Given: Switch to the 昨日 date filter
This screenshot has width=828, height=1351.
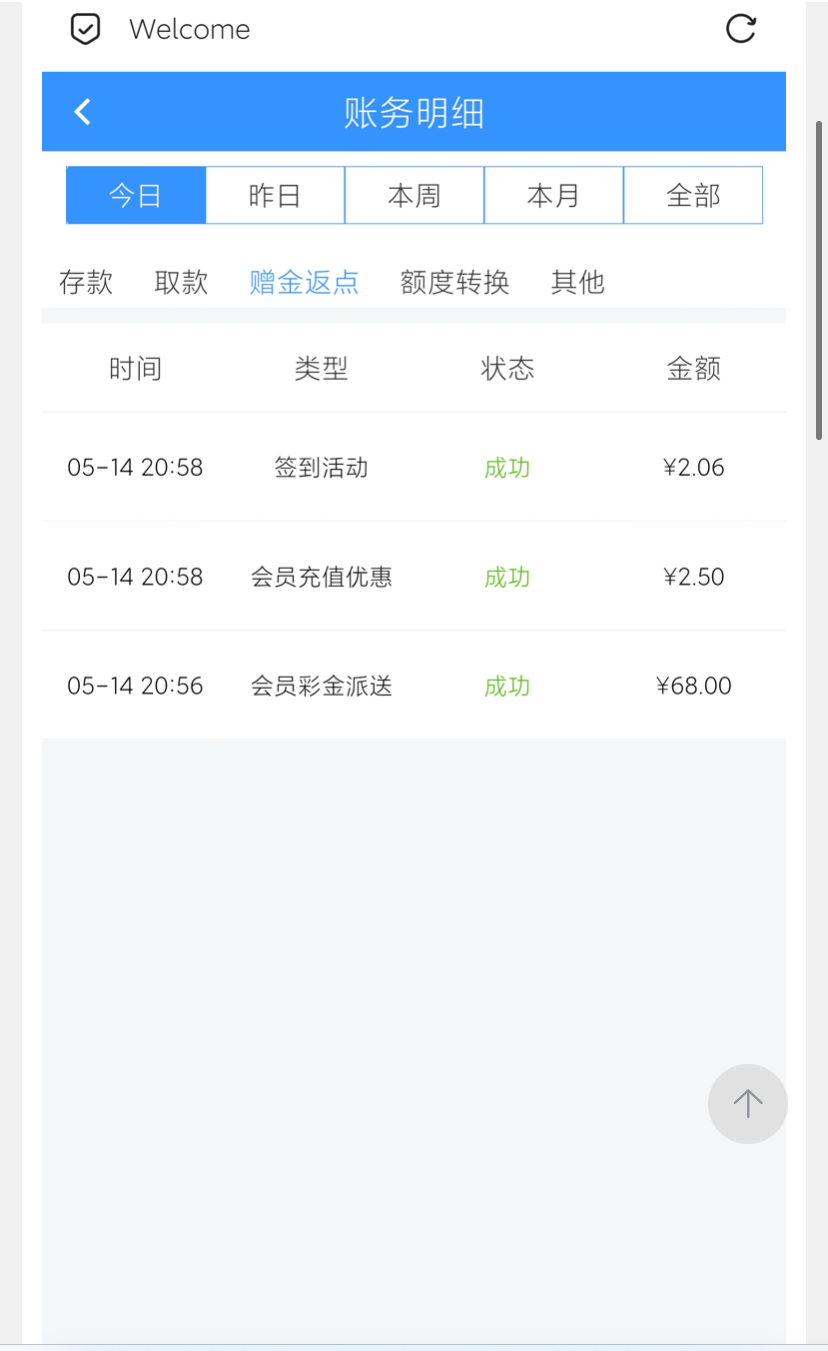Looking at the screenshot, I should (x=275, y=195).
